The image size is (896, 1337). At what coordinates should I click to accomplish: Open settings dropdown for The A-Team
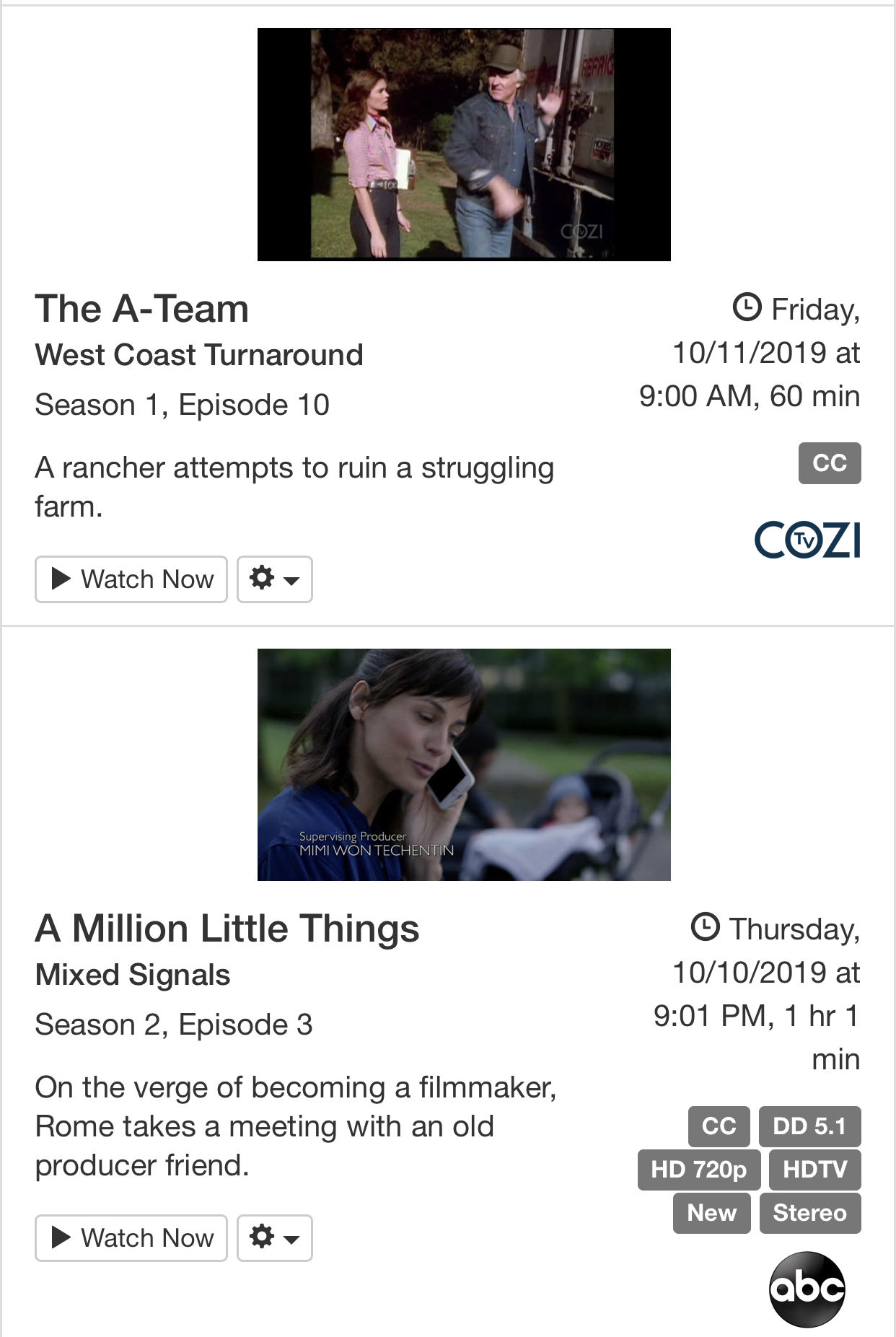pos(274,579)
